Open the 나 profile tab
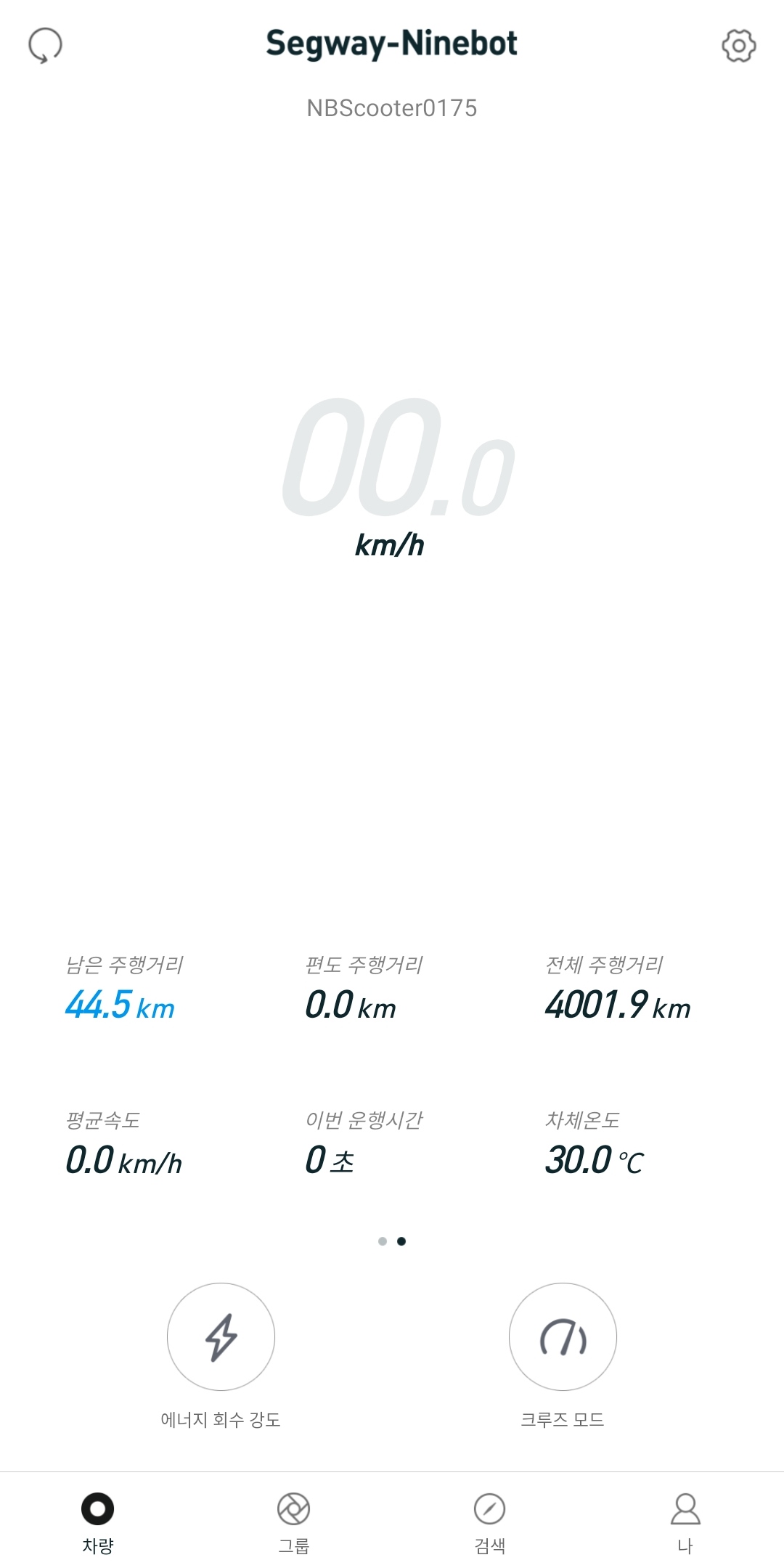Viewport: 784px width, 1568px height. [x=685, y=1522]
